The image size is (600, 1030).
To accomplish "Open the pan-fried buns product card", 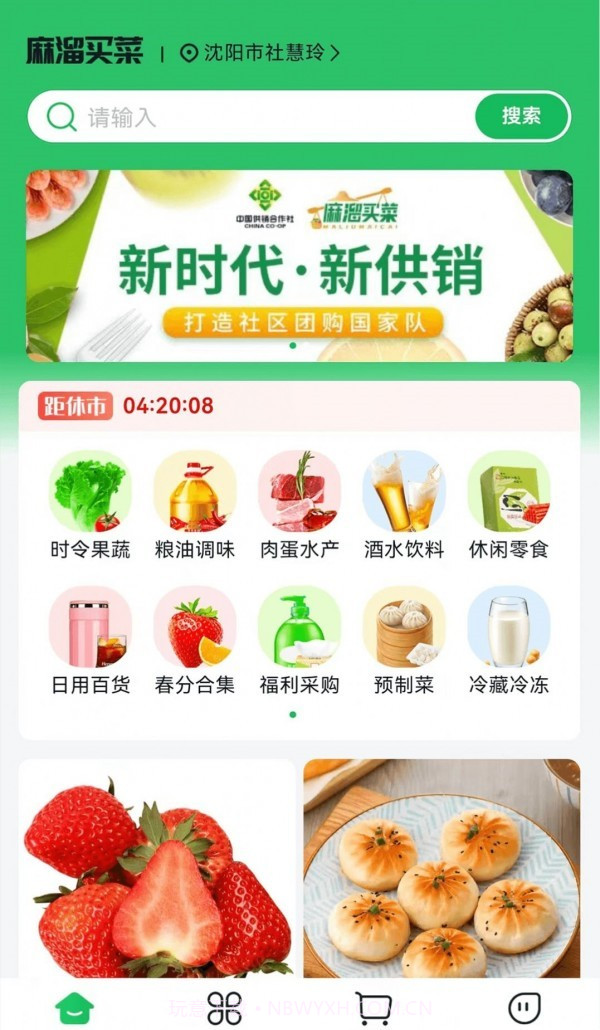I will click(442, 868).
